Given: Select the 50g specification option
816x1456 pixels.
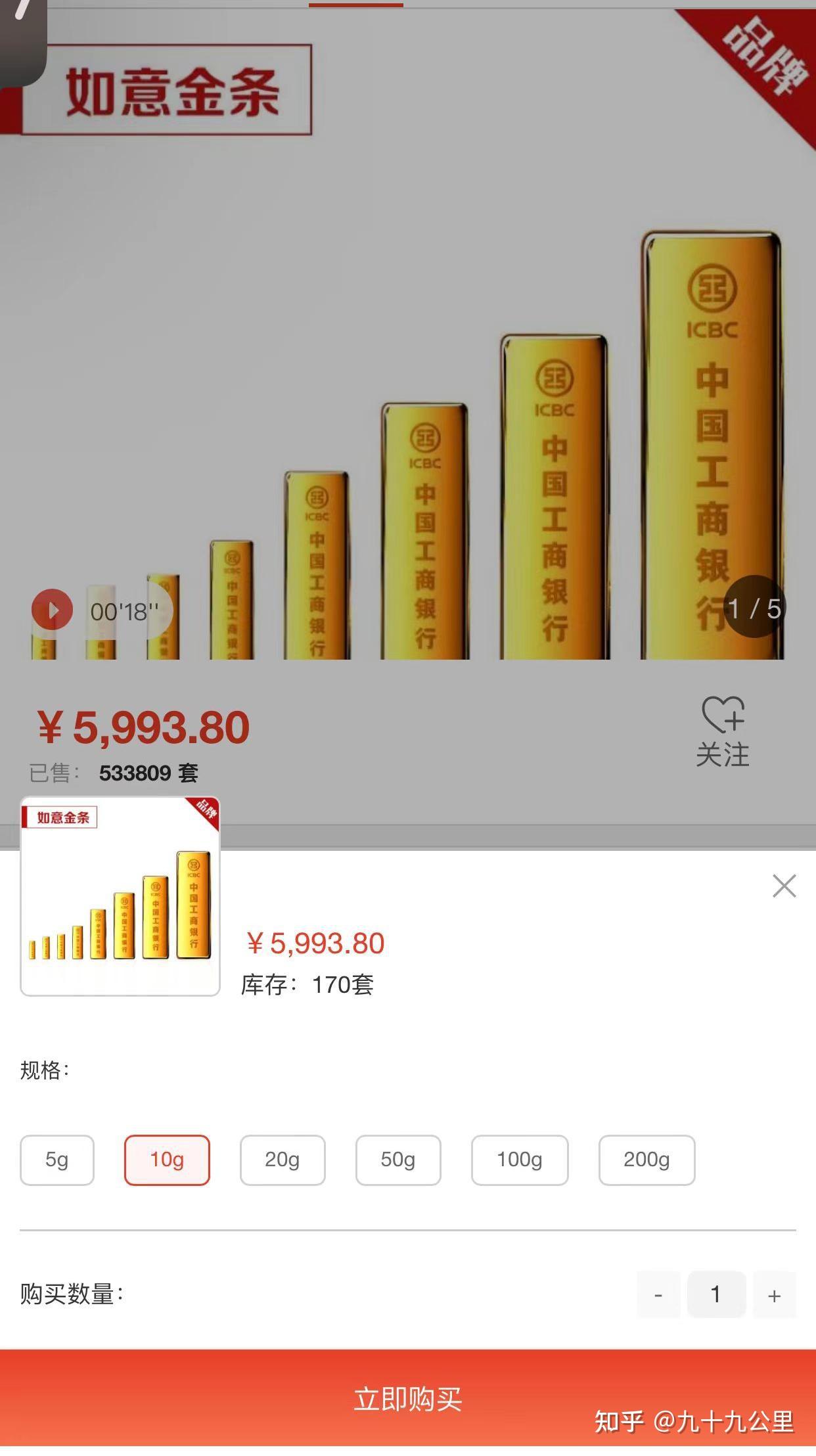Looking at the screenshot, I should click(x=398, y=1160).
